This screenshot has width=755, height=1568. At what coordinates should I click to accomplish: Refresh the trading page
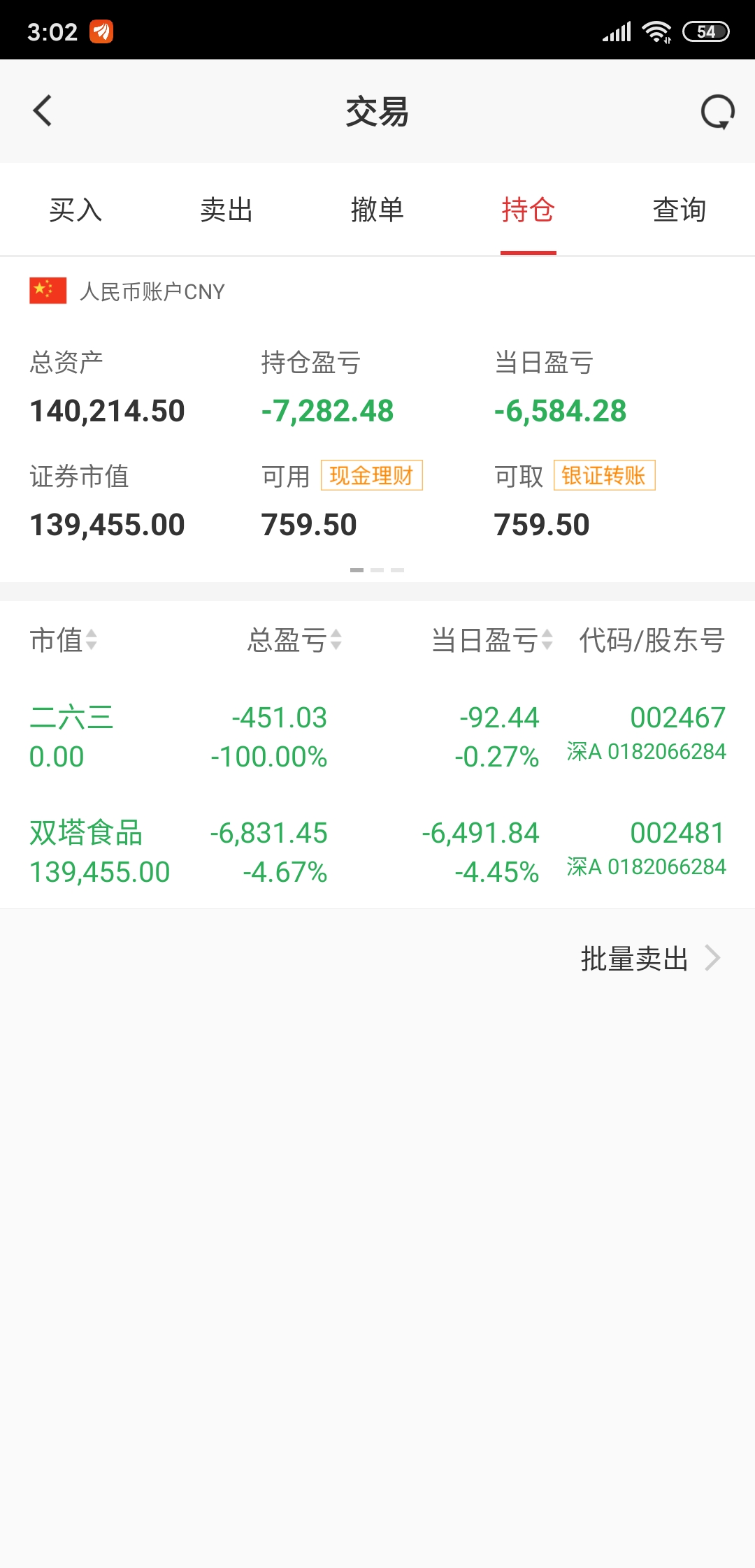pyautogui.click(x=717, y=112)
